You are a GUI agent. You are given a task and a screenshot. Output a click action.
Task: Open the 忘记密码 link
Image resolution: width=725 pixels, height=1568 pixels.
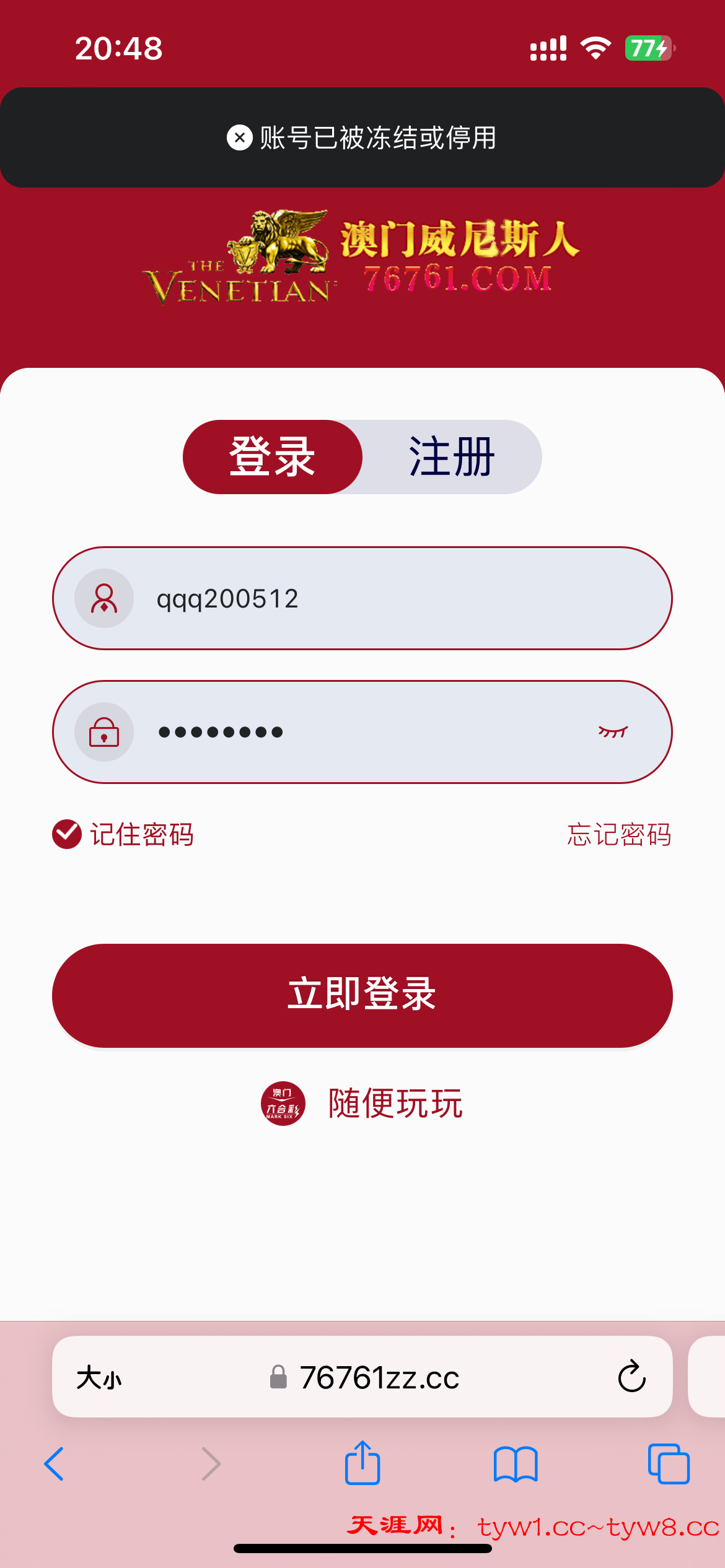pos(619,835)
